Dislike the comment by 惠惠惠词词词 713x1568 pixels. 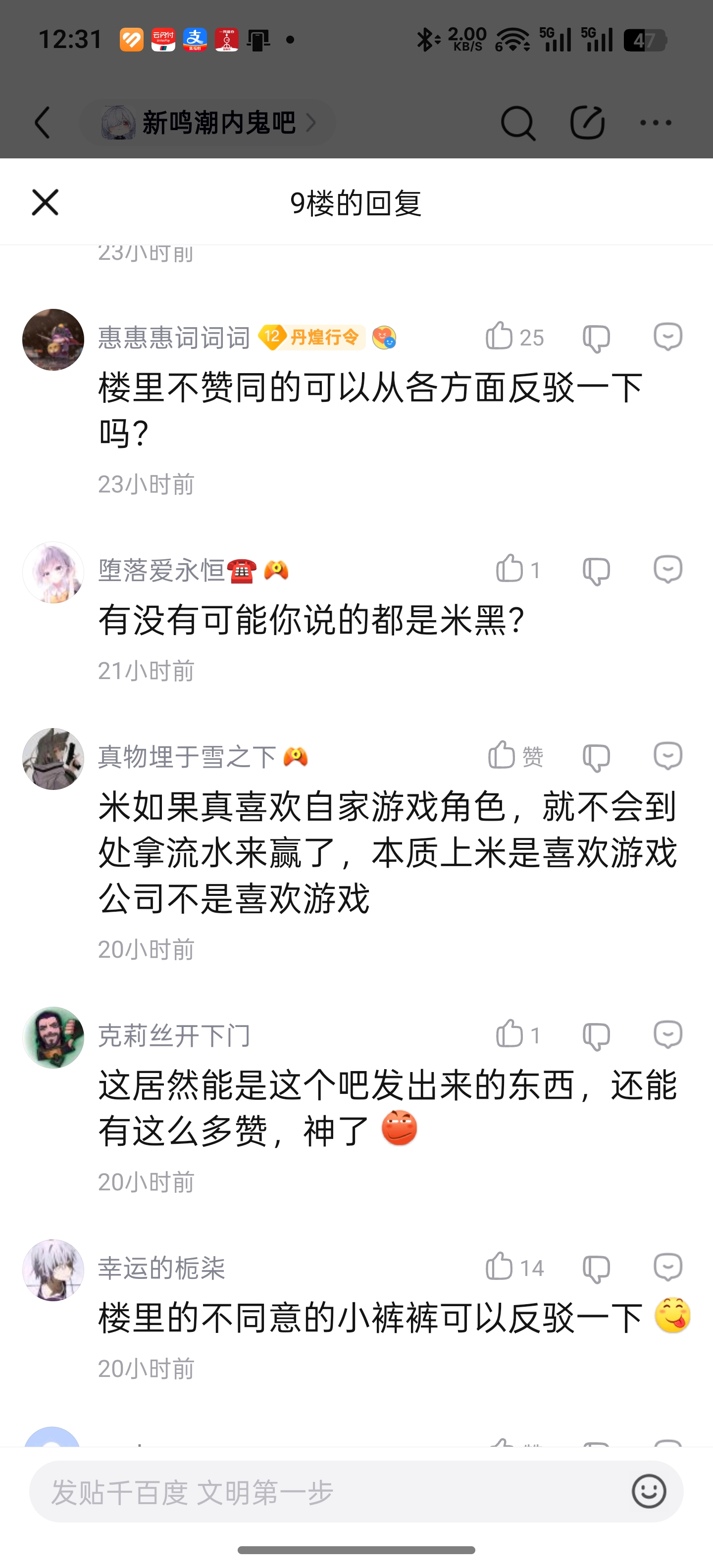click(x=596, y=338)
